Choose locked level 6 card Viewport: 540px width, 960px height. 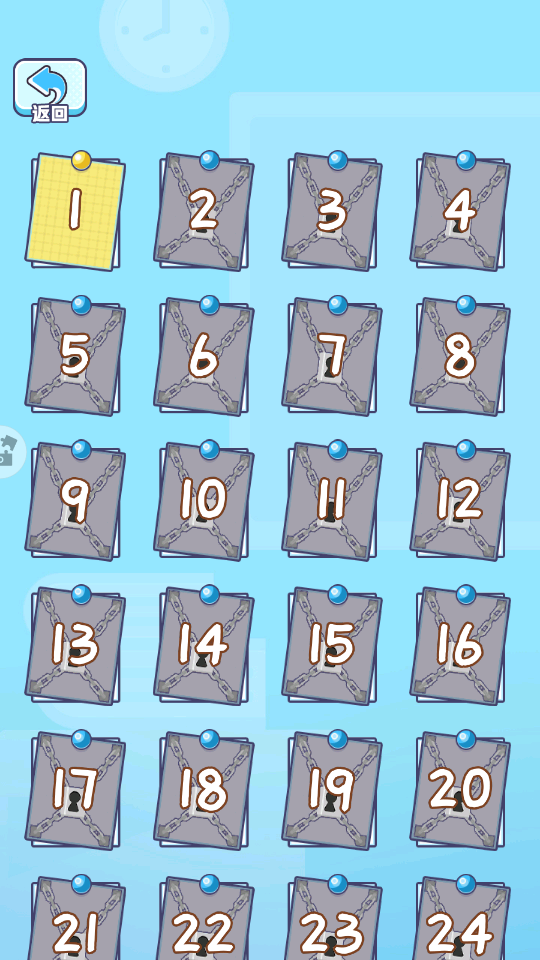tap(204, 356)
